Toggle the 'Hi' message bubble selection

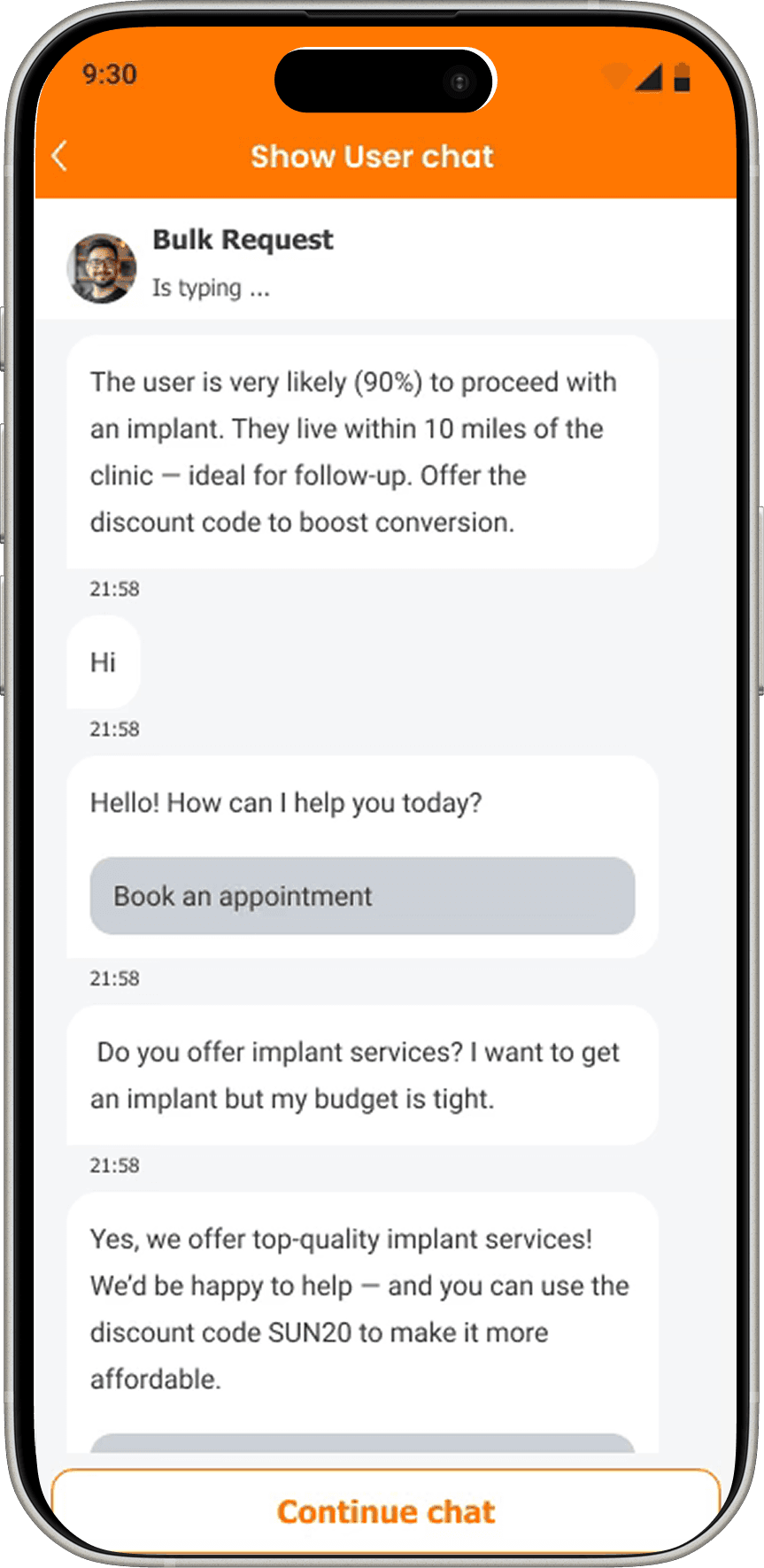click(x=103, y=662)
